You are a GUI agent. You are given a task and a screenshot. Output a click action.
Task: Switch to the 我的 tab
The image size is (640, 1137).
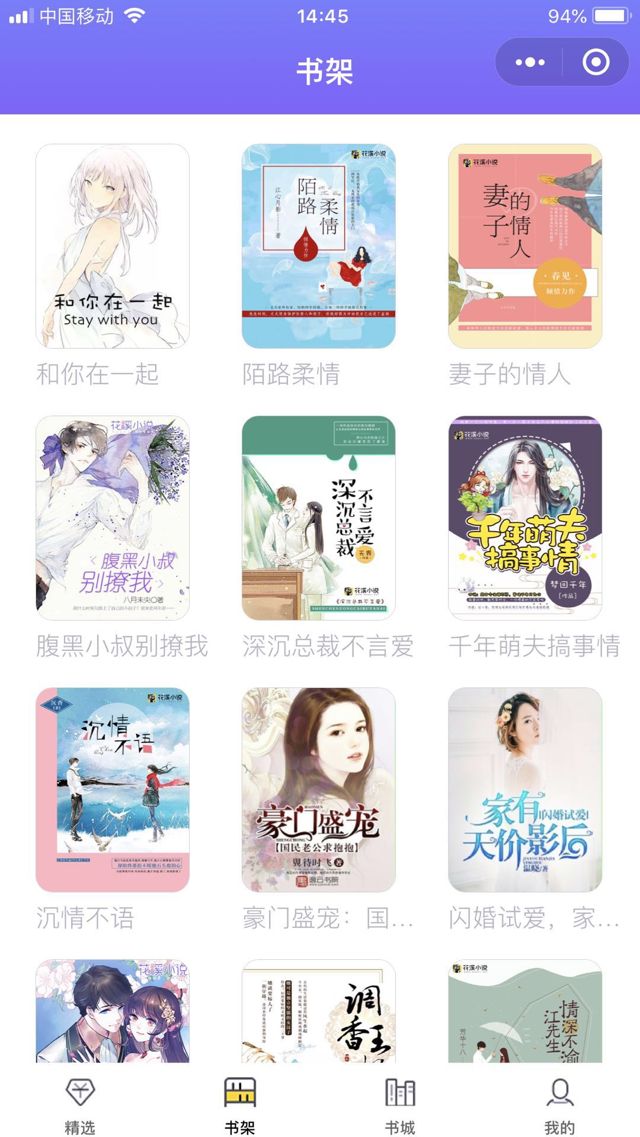pyautogui.click(x=560, y=1105)
